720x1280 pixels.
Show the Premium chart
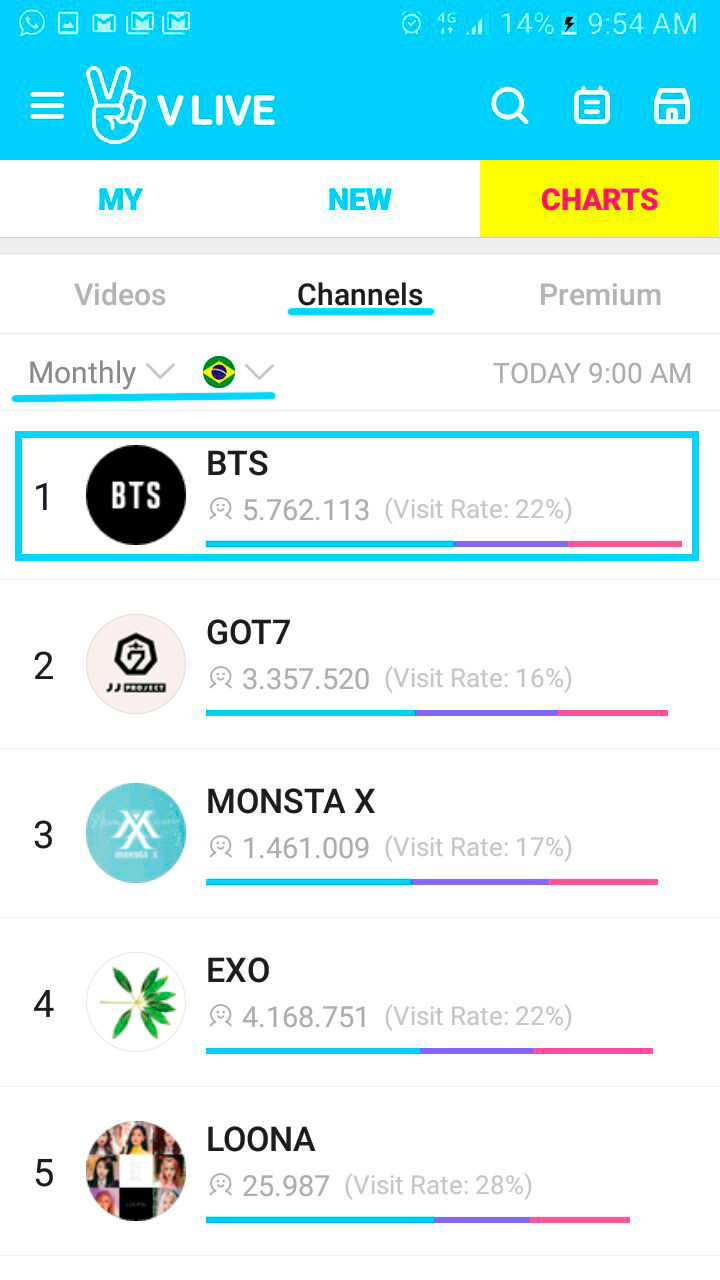(600, 295)
